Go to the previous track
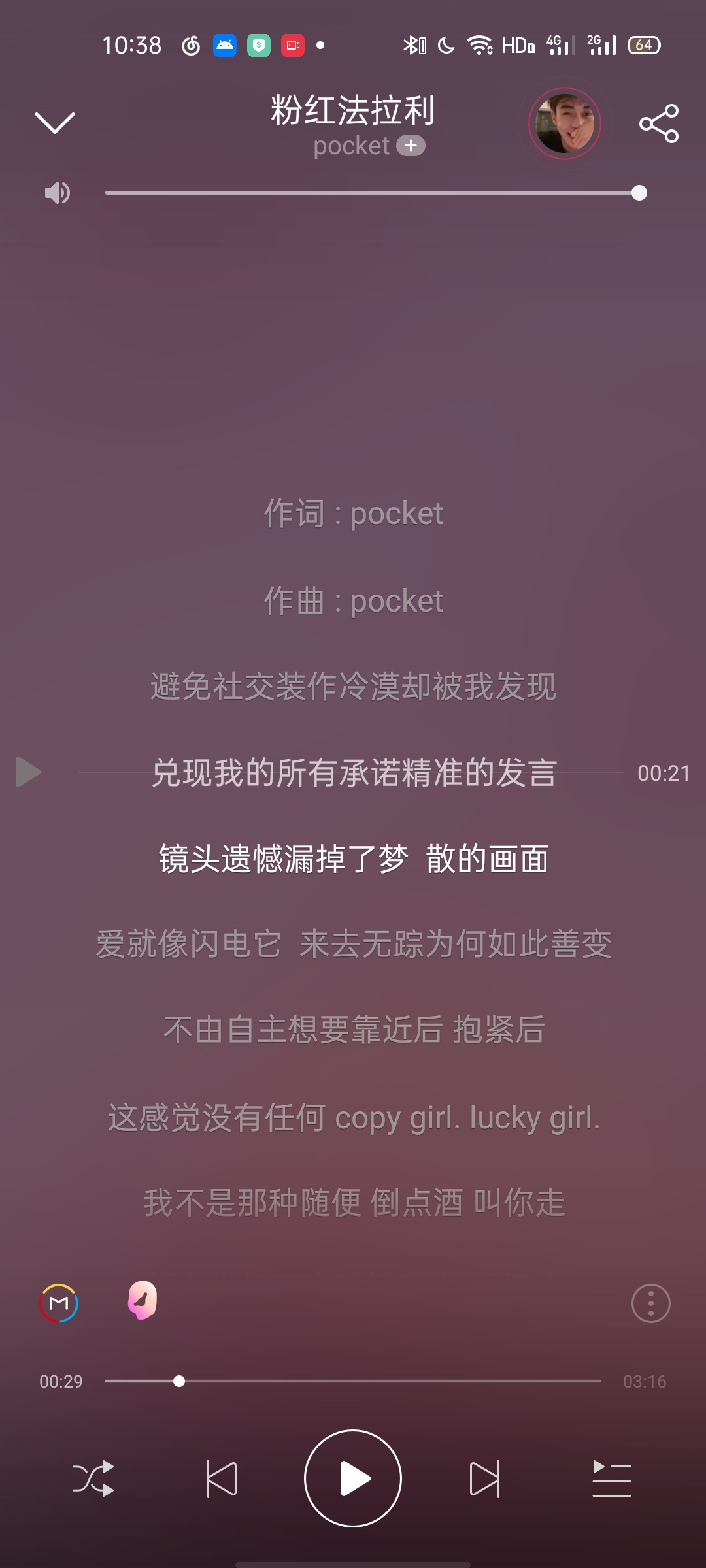The width and height of the screenshot is (706, 1568). coord(222,1478)
